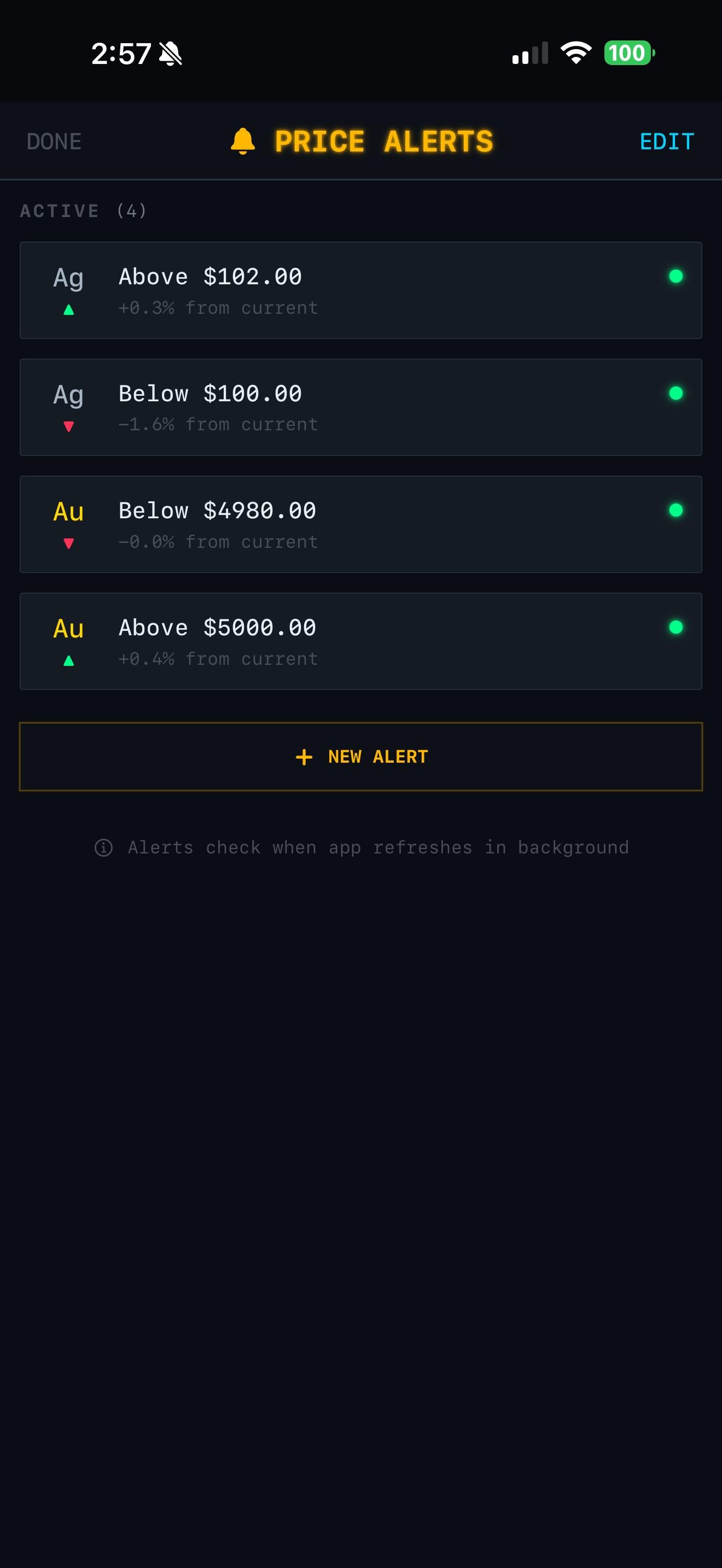Click the green up triangle under Ag

(x=68, y=309)
